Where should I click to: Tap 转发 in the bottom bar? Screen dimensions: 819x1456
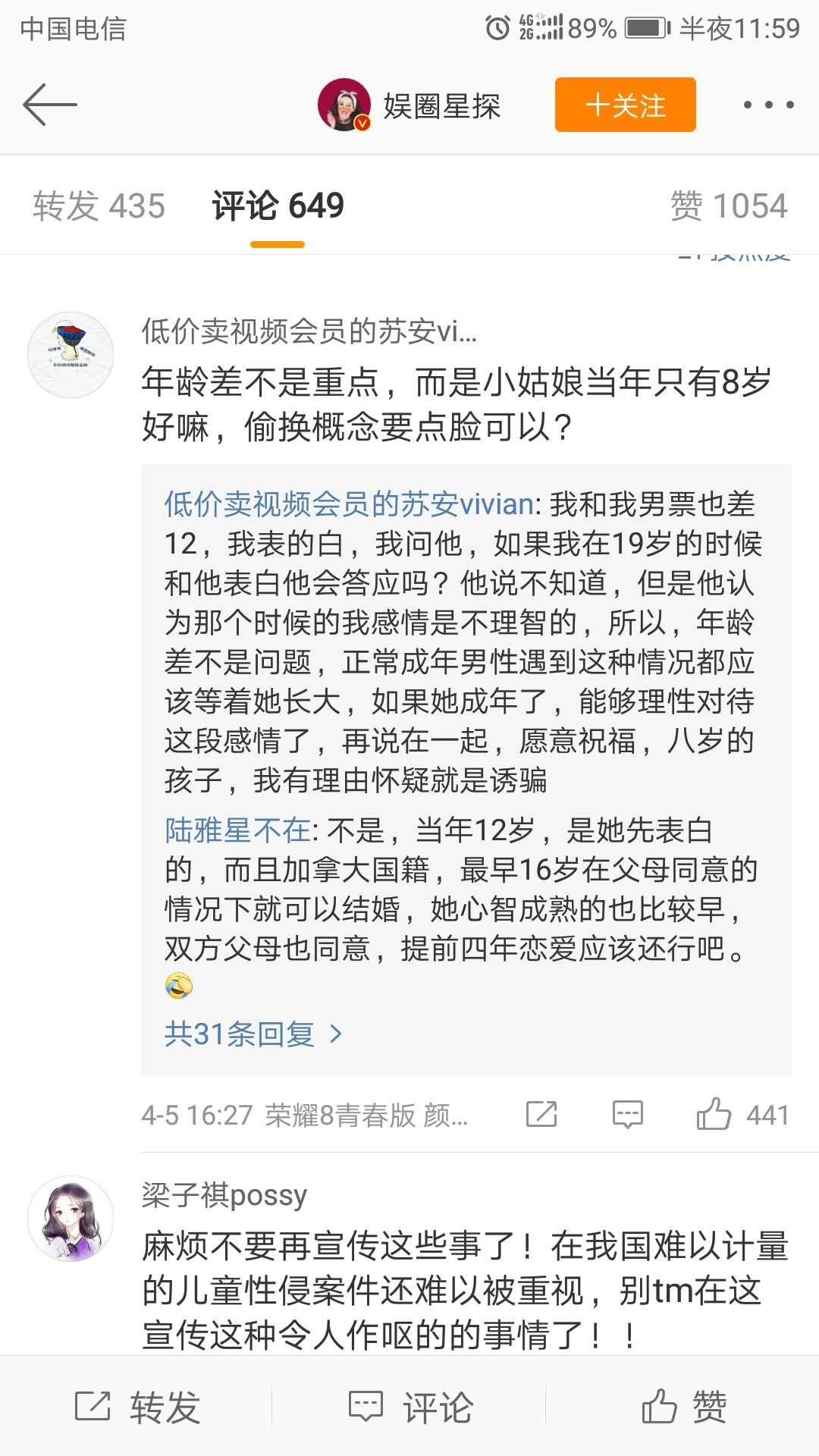[136, 1407]
